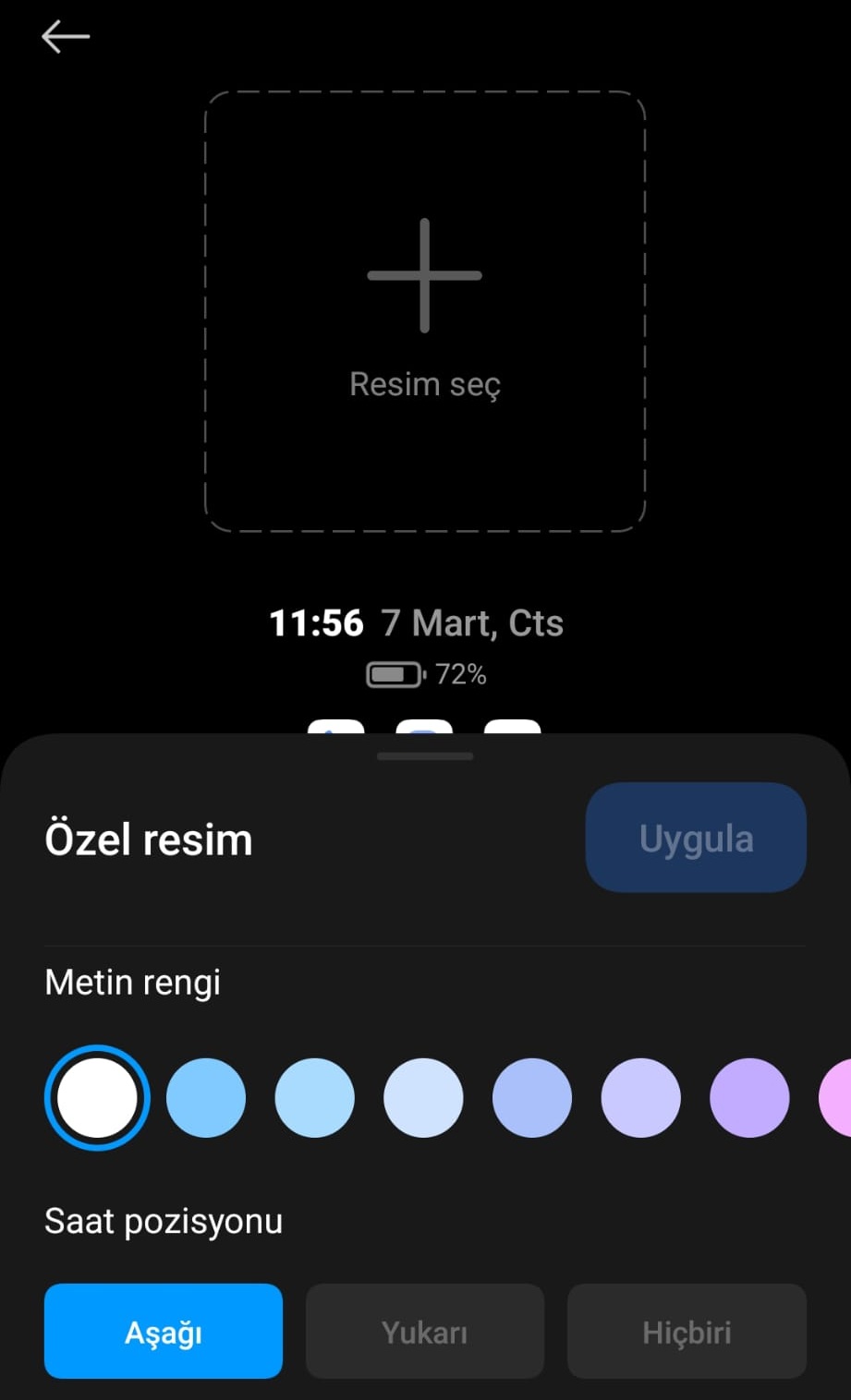Select the periwinkle blue color swatch
Image resolution: width=851 pixels, height=1400 pixels.
point(531,1097)
